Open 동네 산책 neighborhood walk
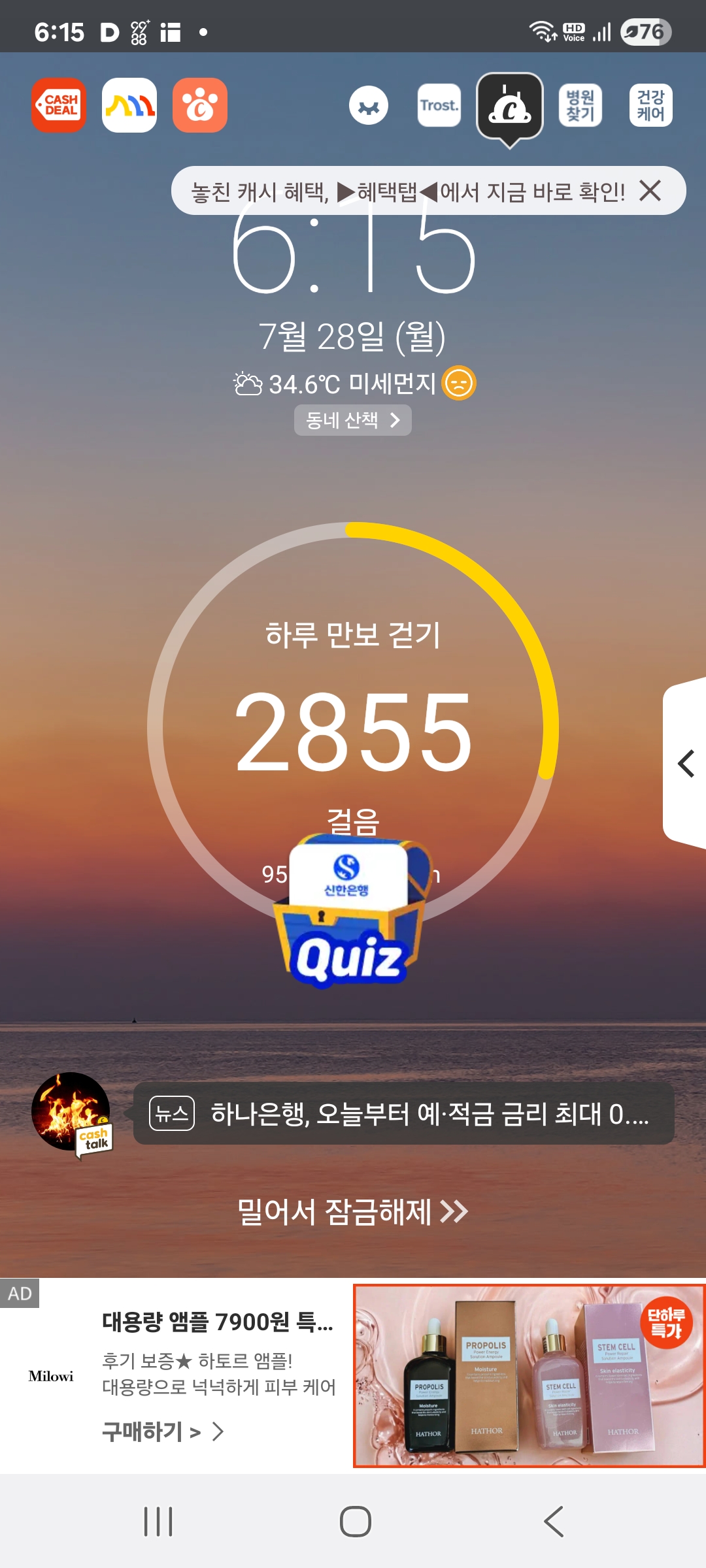Viewport: 706px width, 1568px height. point(353,420)
